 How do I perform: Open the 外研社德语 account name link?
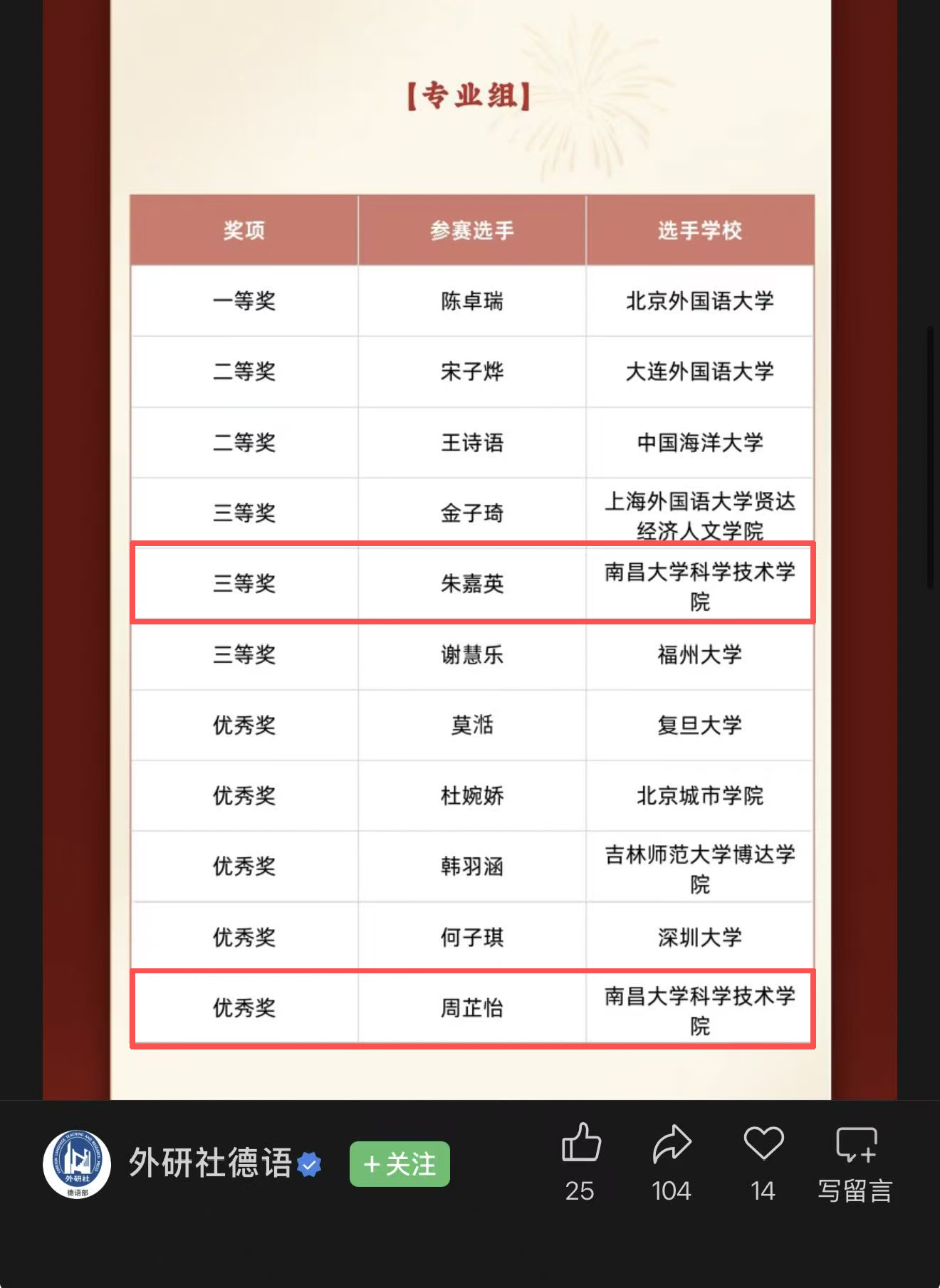click(x=211, y=1163)
